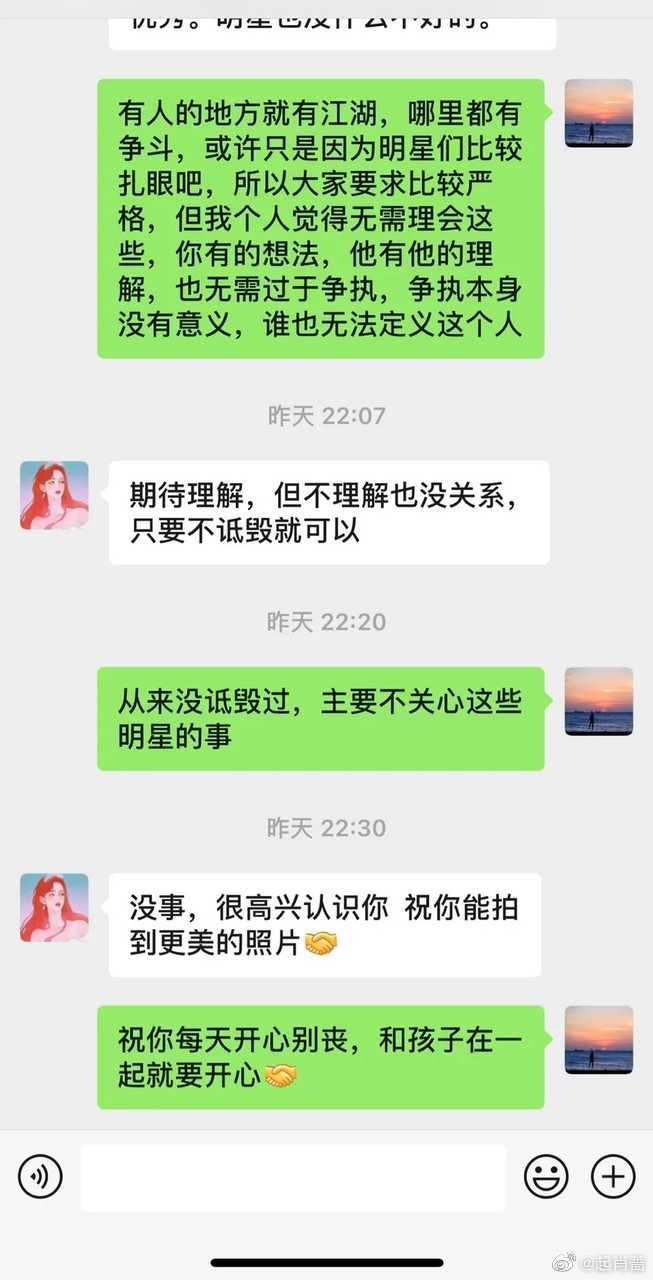Tap sunset avatar beside 从来没诋毁过 message
The width and height of the screenshot is (653, 1280).
599,701
